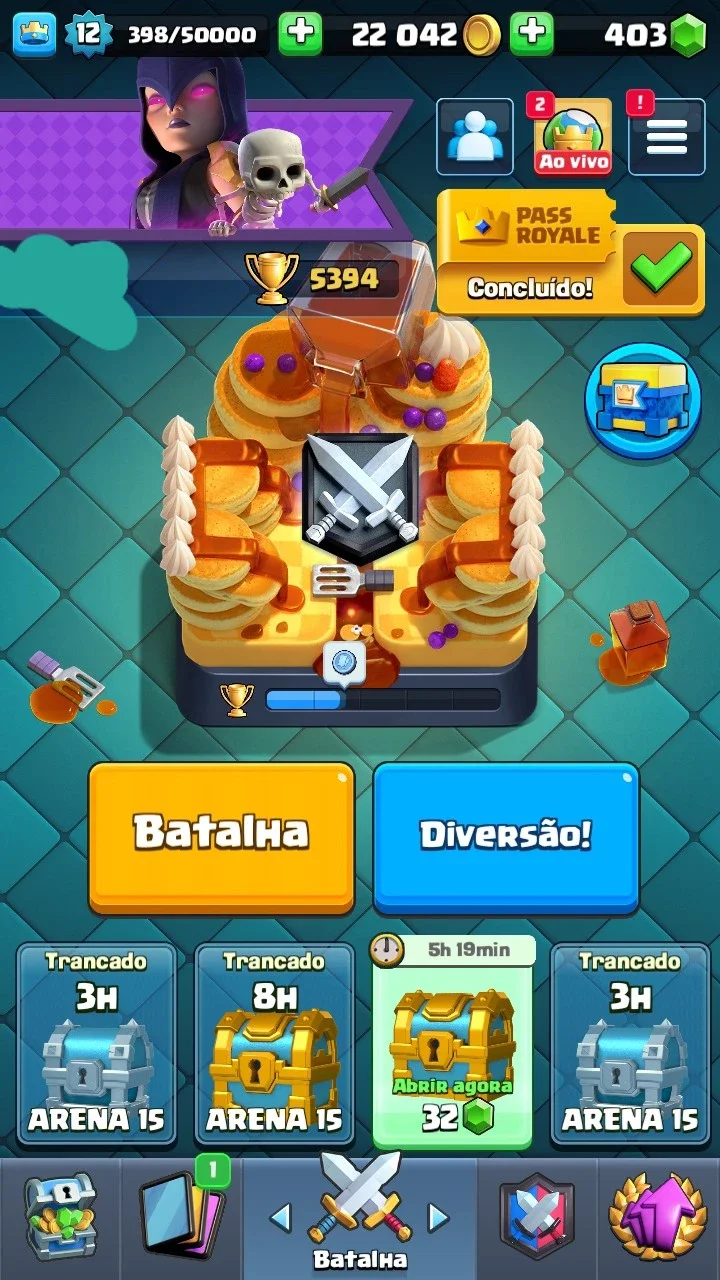Select the last 3H silver chest slot
Image resolution: width=720 pixels, height=1280 pixels.
(x=630, y=1043)
